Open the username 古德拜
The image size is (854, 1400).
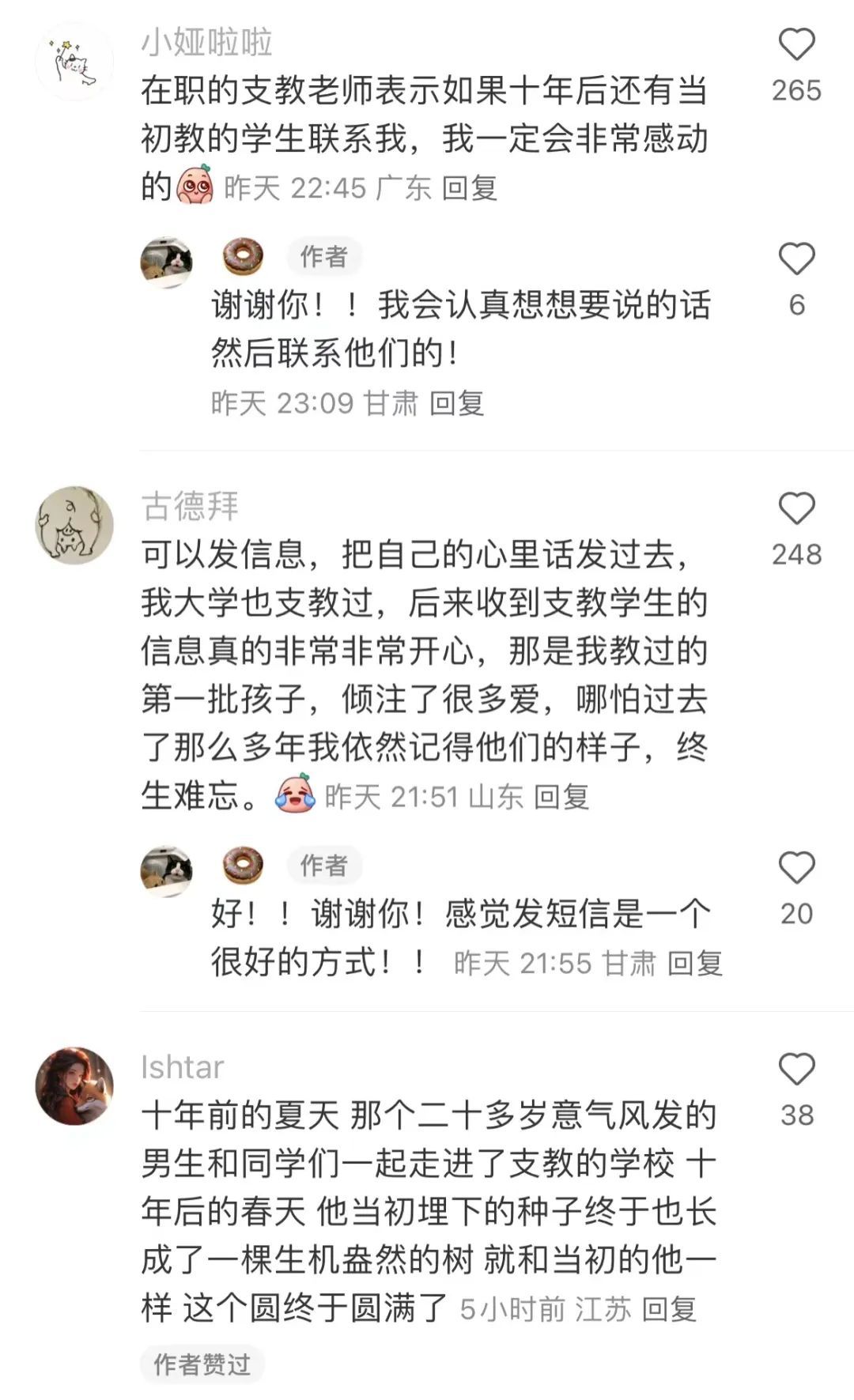coord(190,506)
